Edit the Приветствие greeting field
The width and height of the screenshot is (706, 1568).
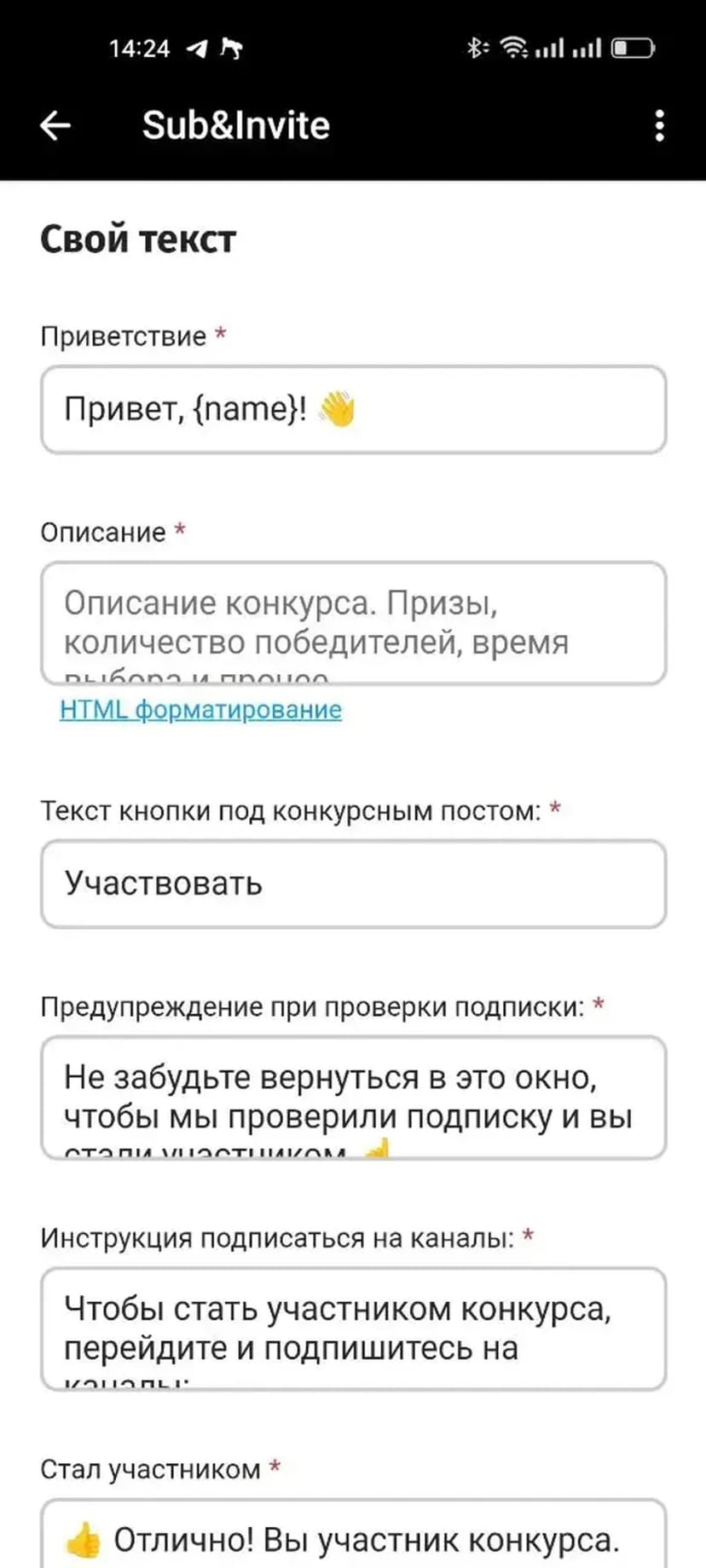353,410
